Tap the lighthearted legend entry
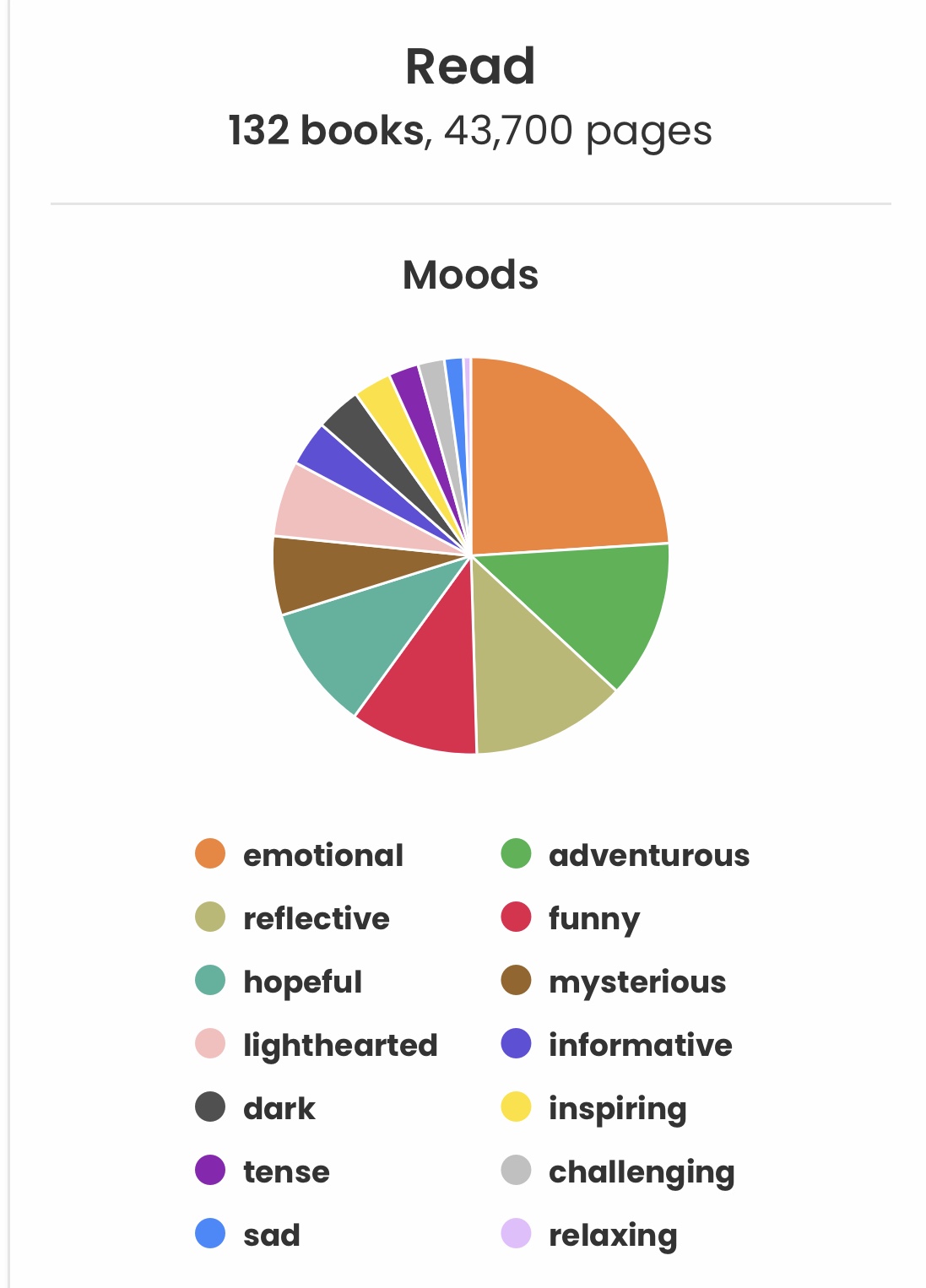This screenshot has height=1288, width=926. point(317,1044)
